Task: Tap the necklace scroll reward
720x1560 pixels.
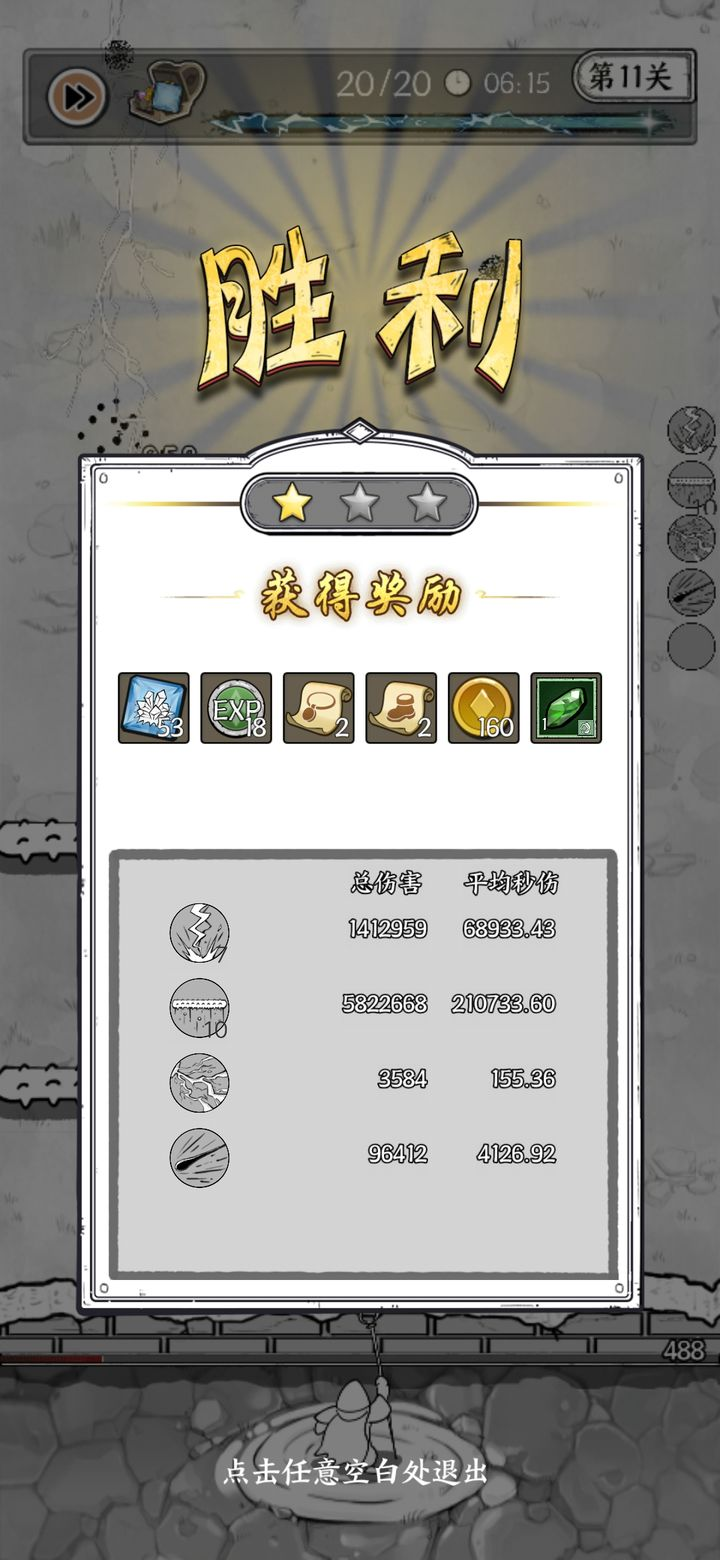Action: [318, 708]
